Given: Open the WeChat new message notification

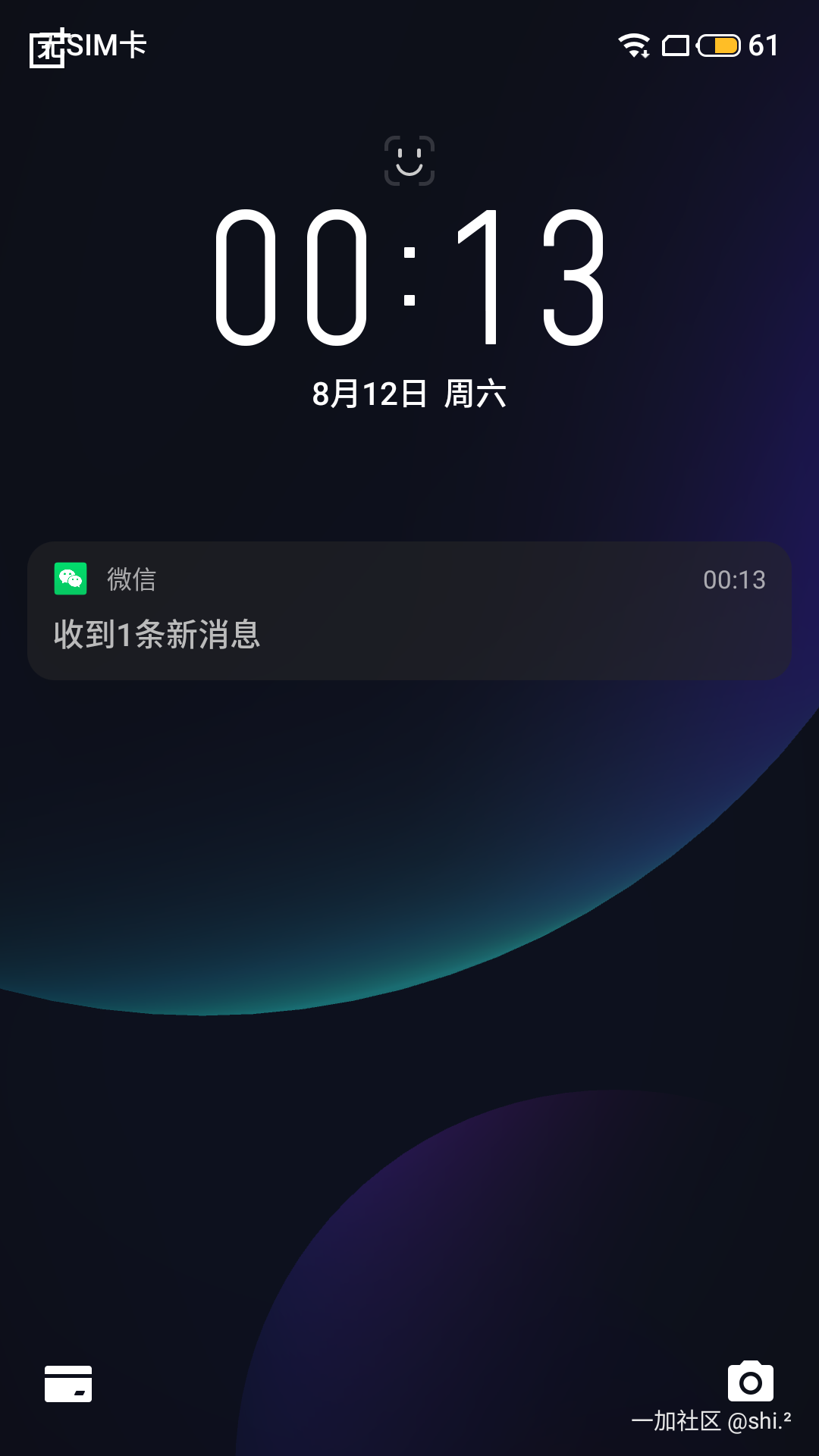Looking at the screenshot, I should [409, 611].
